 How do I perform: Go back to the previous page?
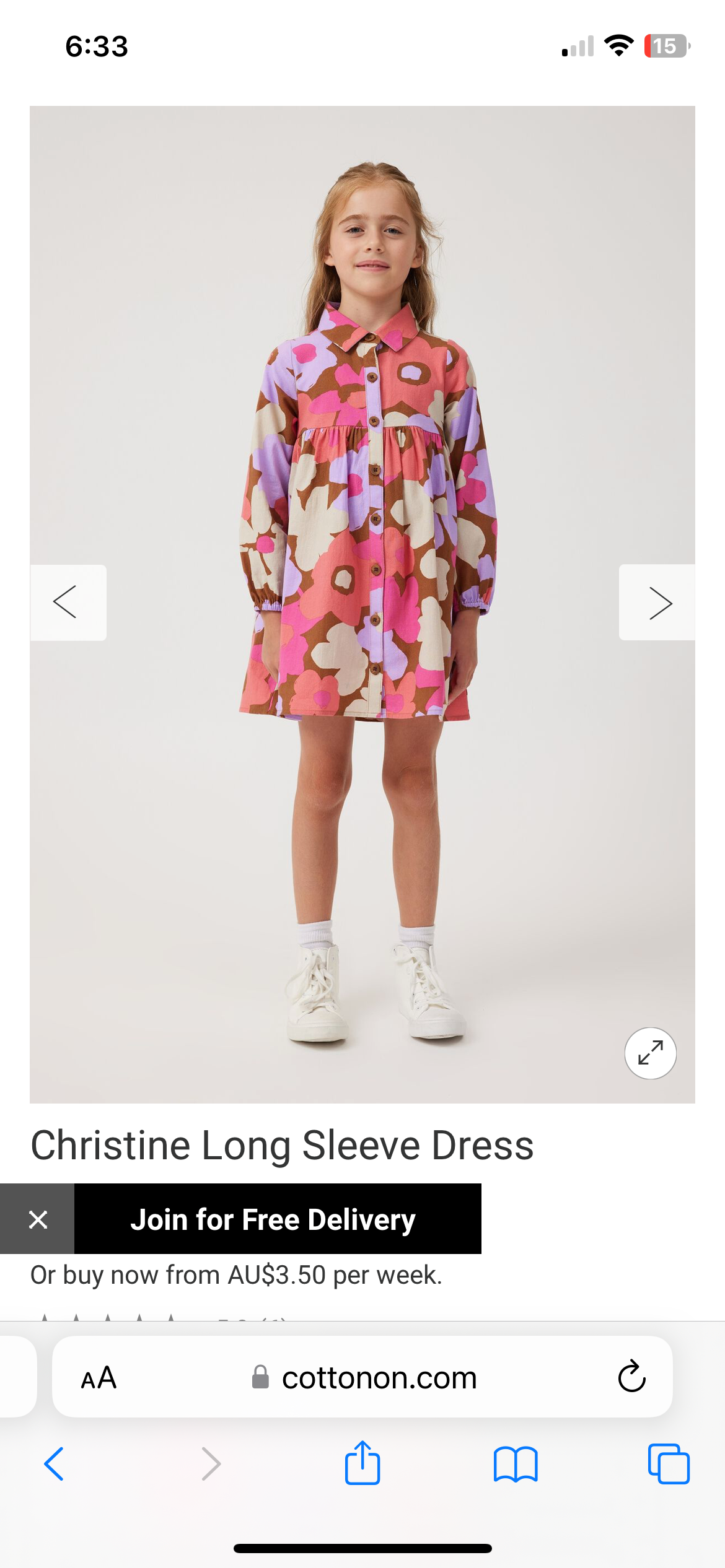point(55,1464)
